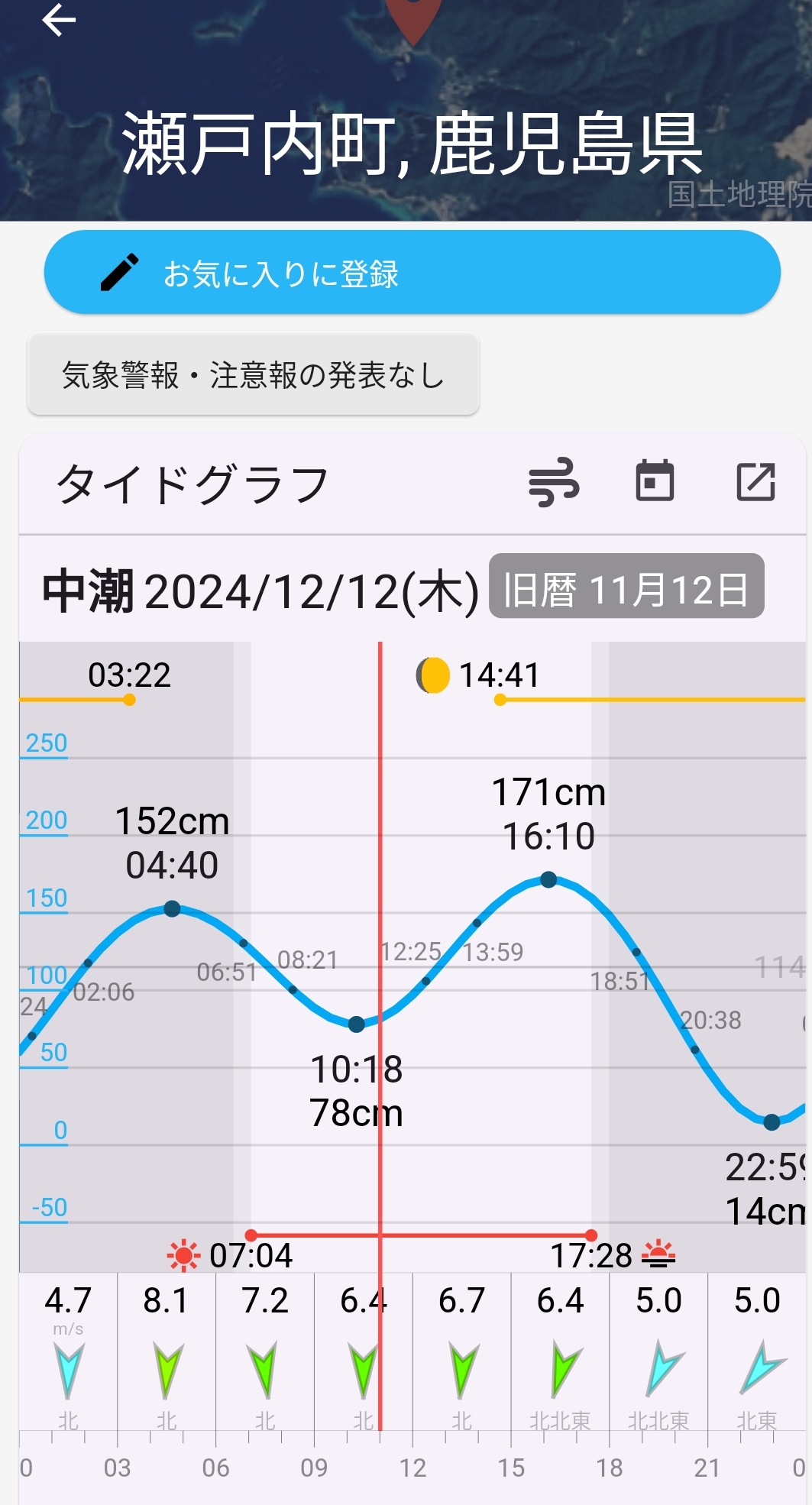Tap お気に入りに登録 to add favorite
Viewport: 812px width, 1505px height.
tap(412, 273)
